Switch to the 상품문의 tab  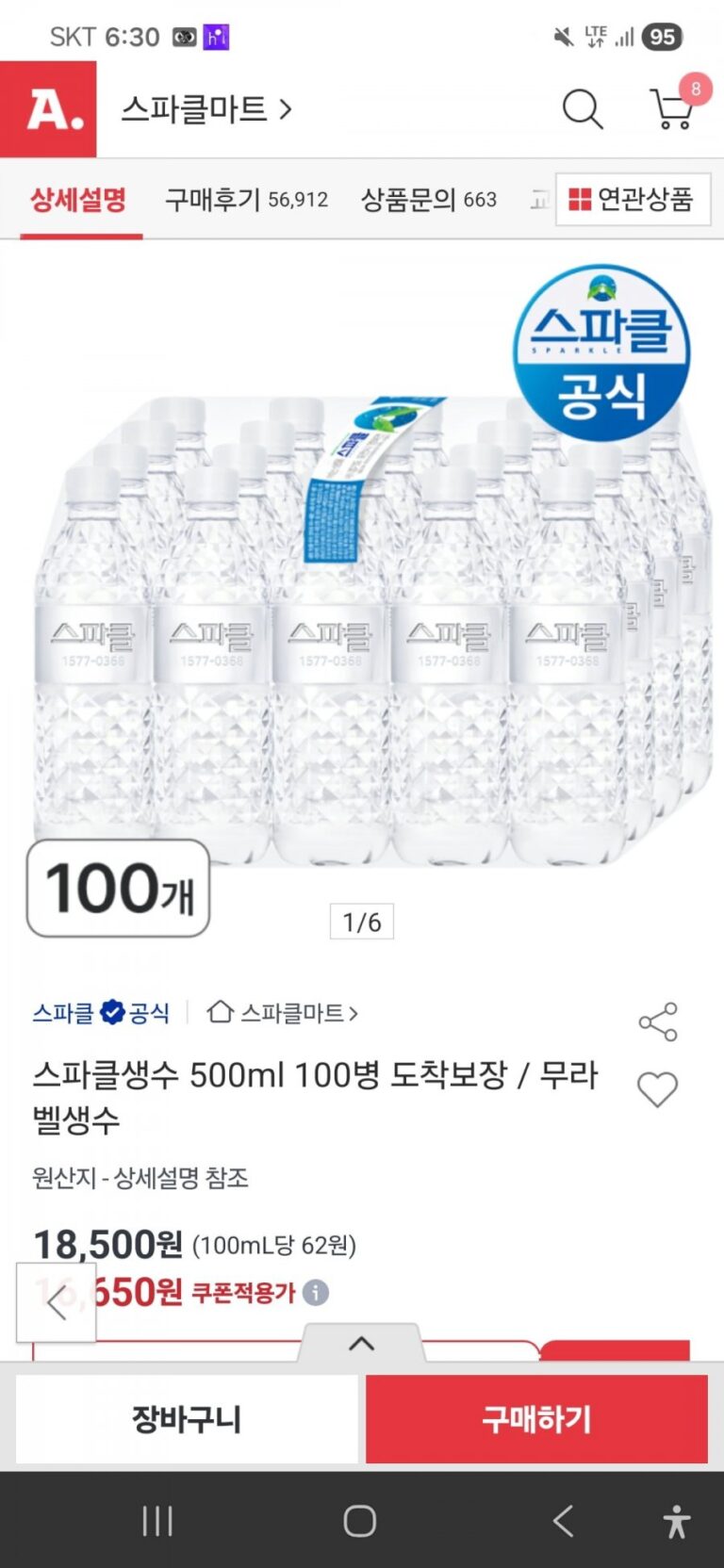429,200
